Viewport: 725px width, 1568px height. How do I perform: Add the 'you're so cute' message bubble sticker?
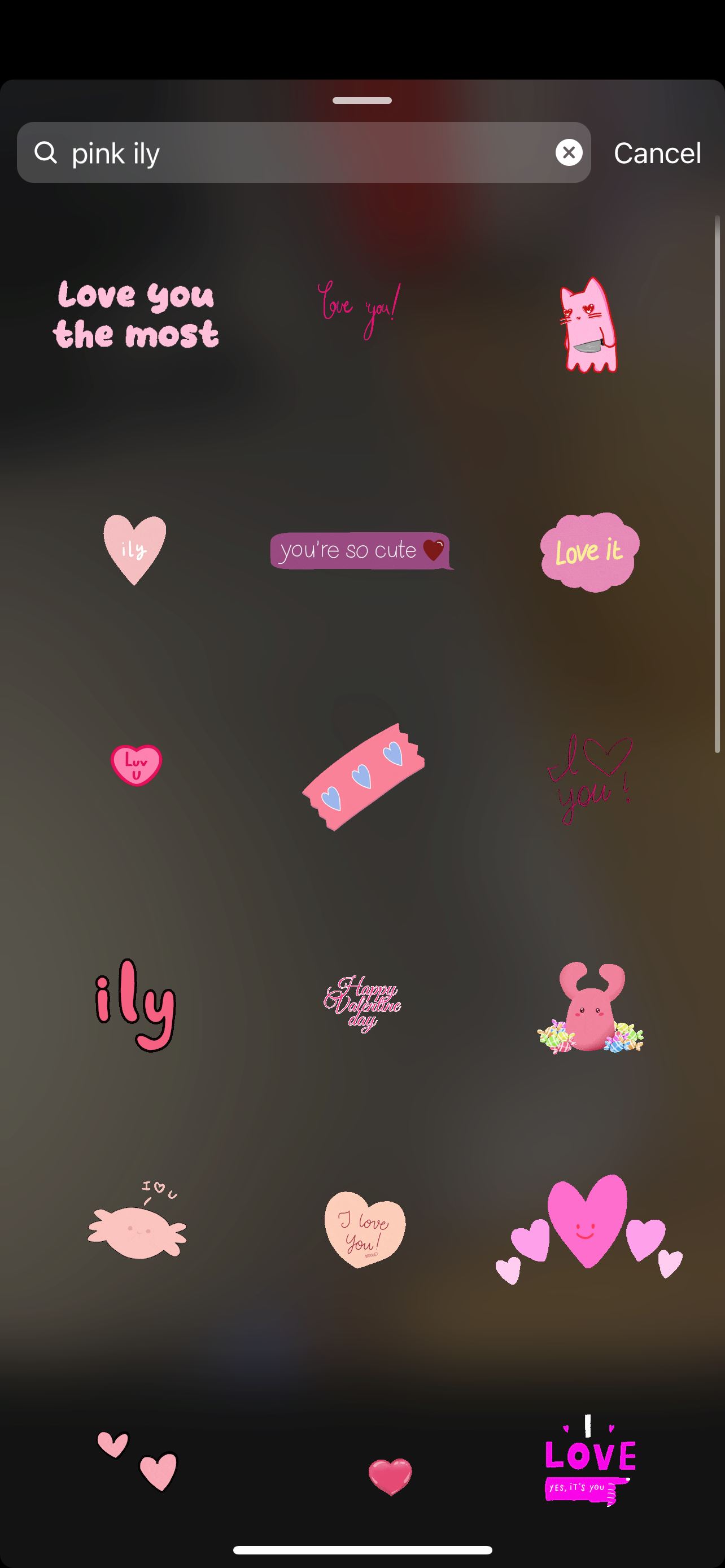pyautogui.click(x=361, y=550)
